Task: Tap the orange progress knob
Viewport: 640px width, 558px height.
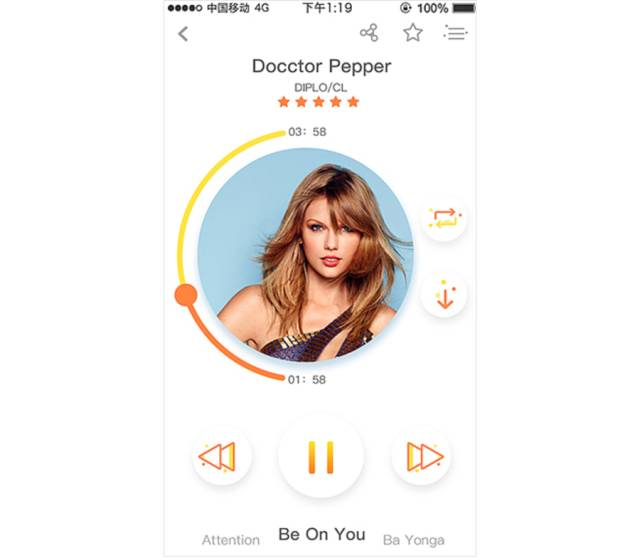Action: (x=186, y=295)
